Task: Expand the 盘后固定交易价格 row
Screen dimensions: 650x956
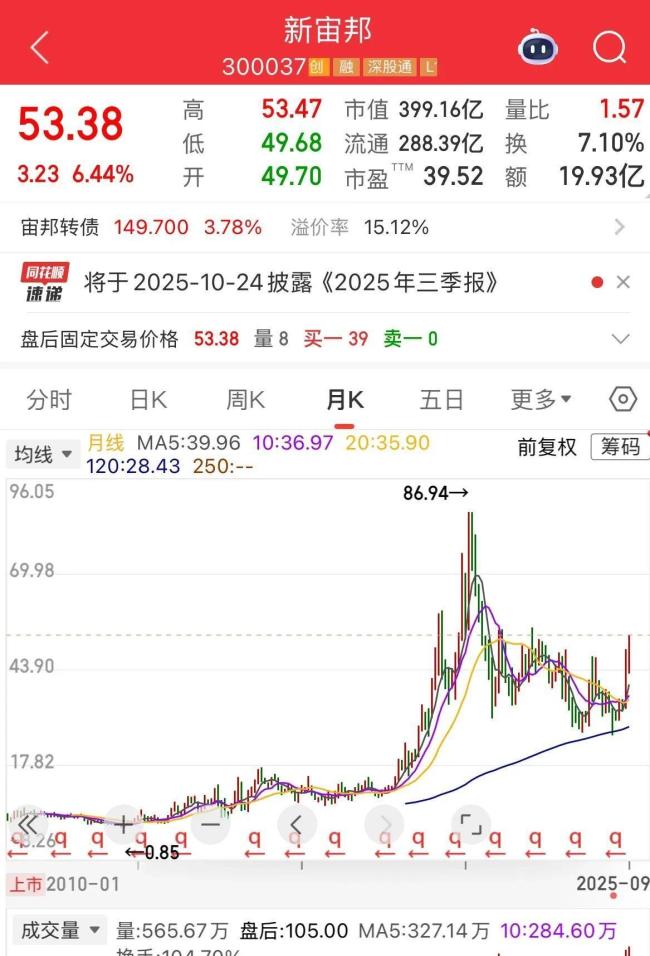Action: (x=620, y=339)
